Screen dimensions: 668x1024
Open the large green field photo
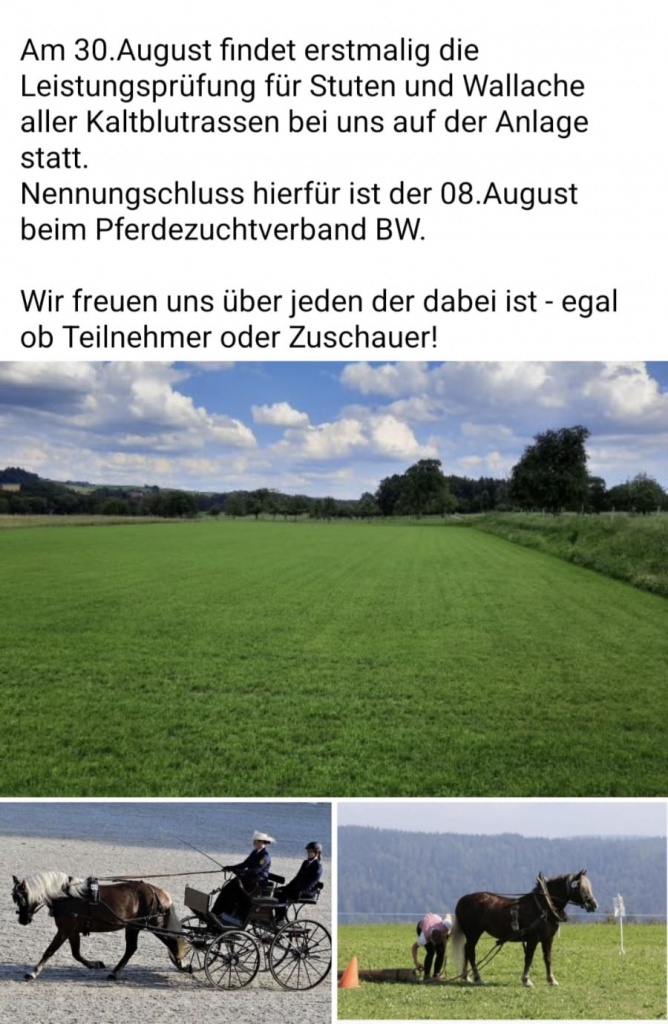coord(334,578)
